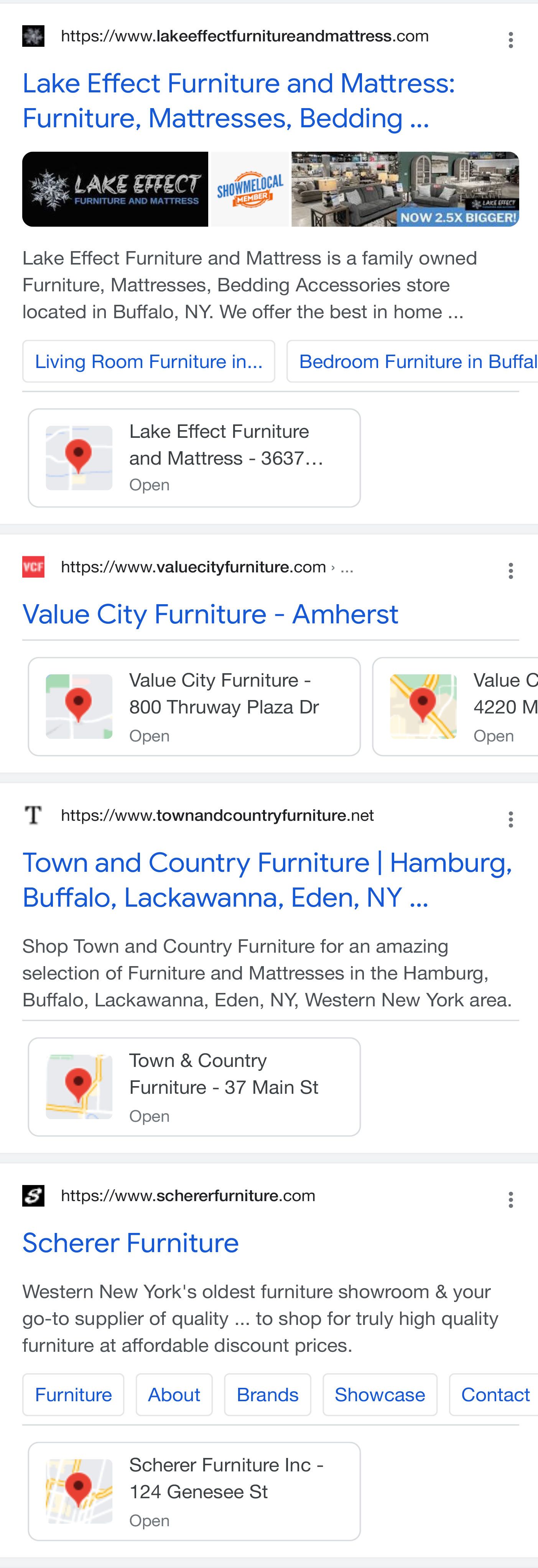This screenshot has height=1568, width=538.
Task: Select the Brands sitelink chip
Action: [x=267, y=1394]
